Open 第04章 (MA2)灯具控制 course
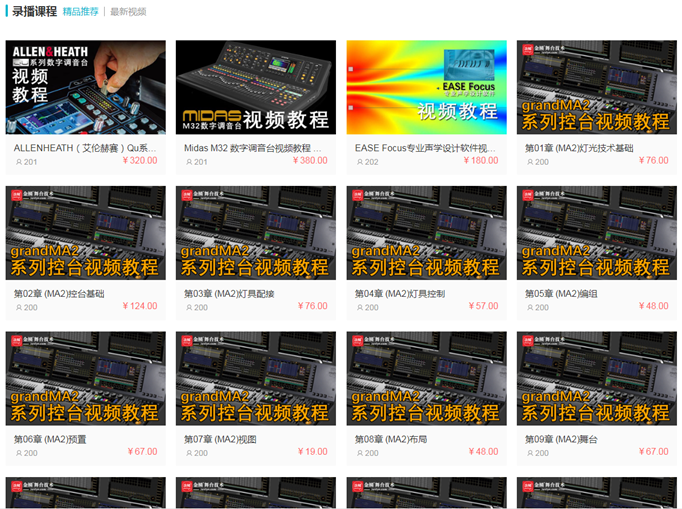Viewport: 682px width, 509px height. coord(426,233)
